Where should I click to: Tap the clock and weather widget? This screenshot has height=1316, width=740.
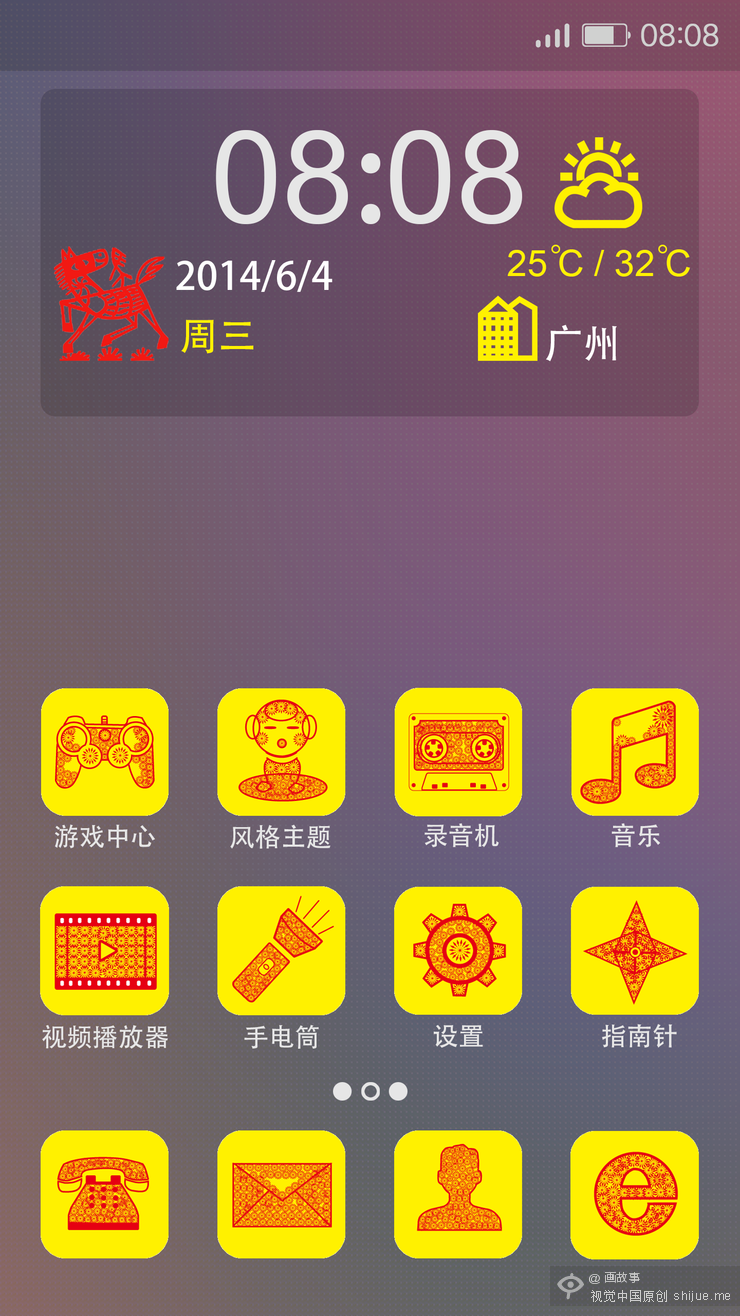tap(369, 252)
